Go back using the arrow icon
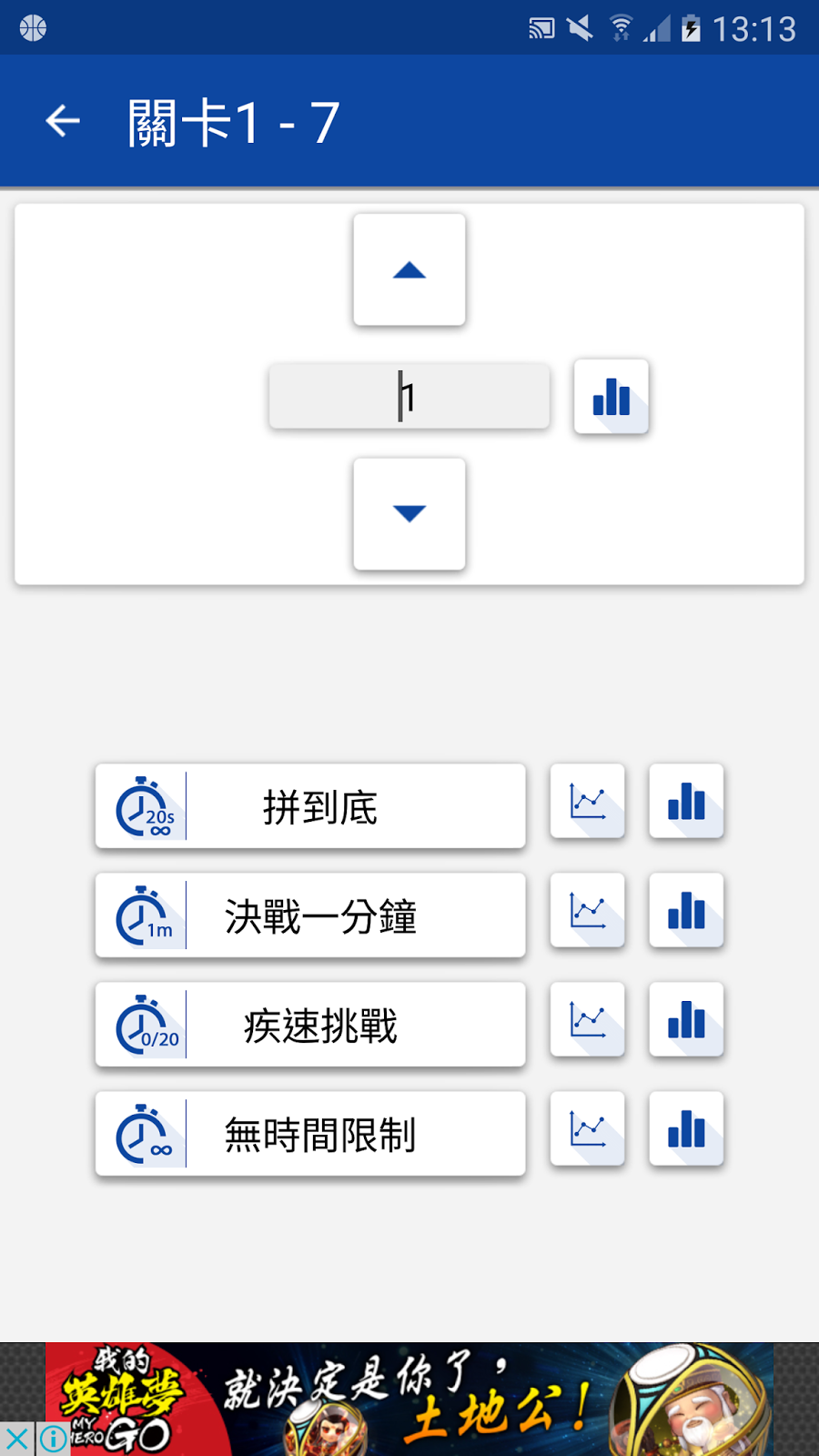The image size is (819, 1456). (x=63, y=121)
